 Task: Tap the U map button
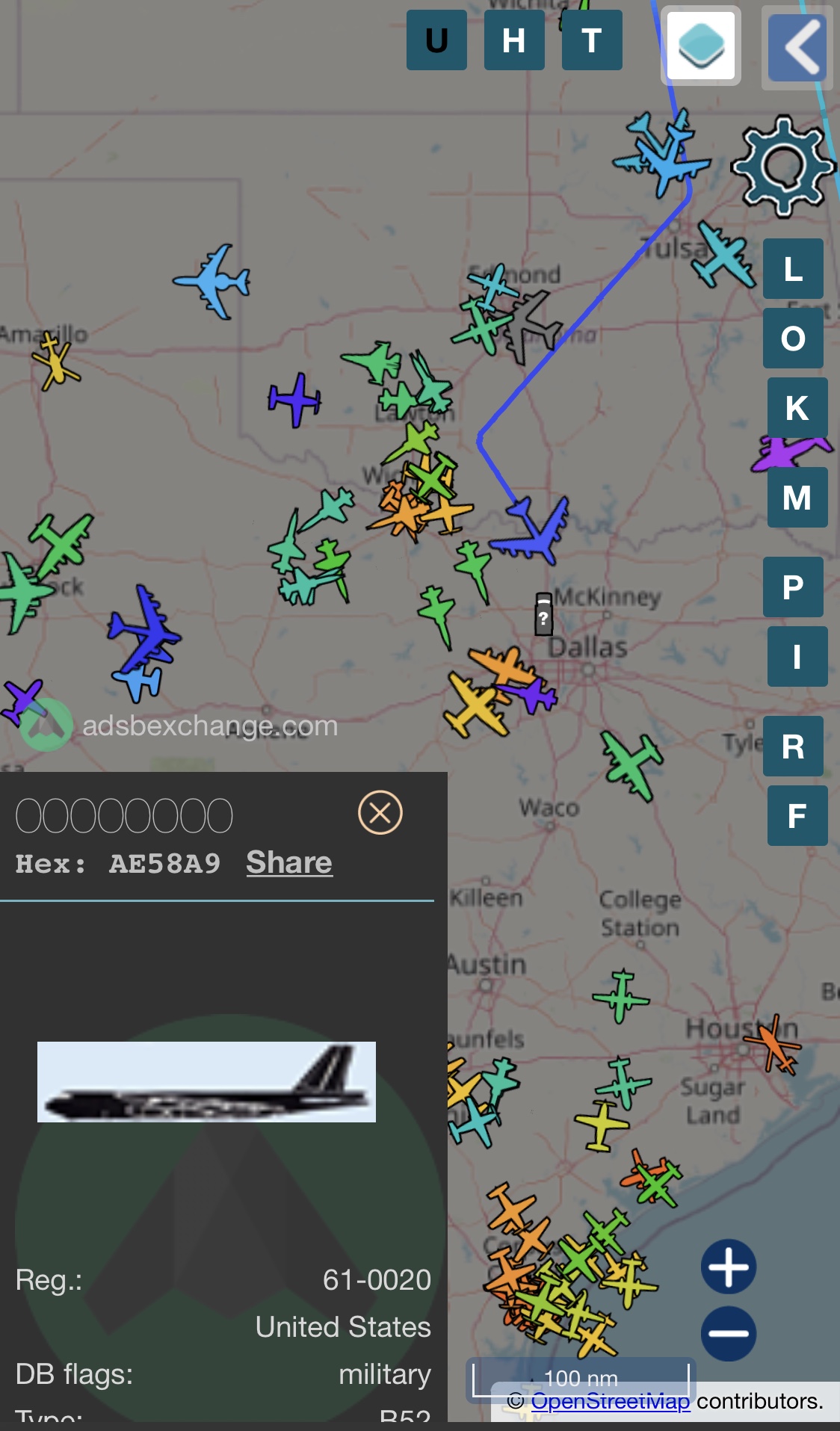tap(436, 40)
